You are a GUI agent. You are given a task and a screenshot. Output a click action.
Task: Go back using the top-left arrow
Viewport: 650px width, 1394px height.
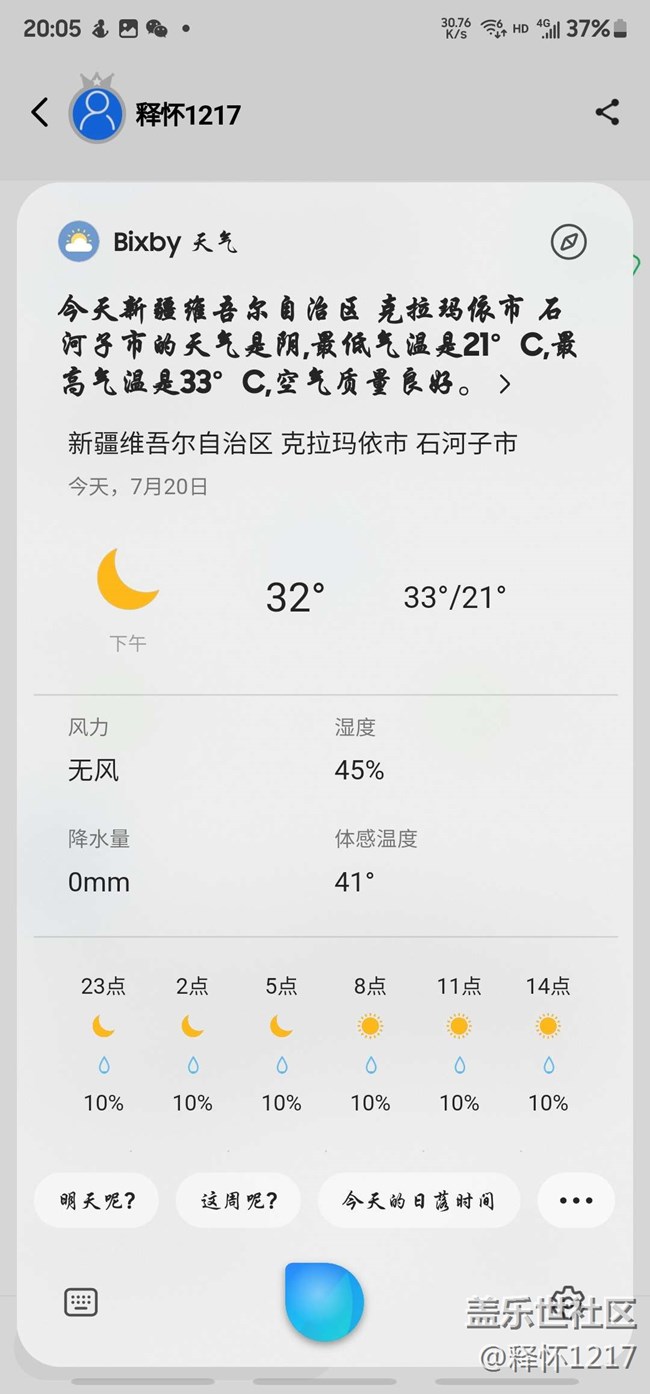pyautogui.click(x=39, y=112)
